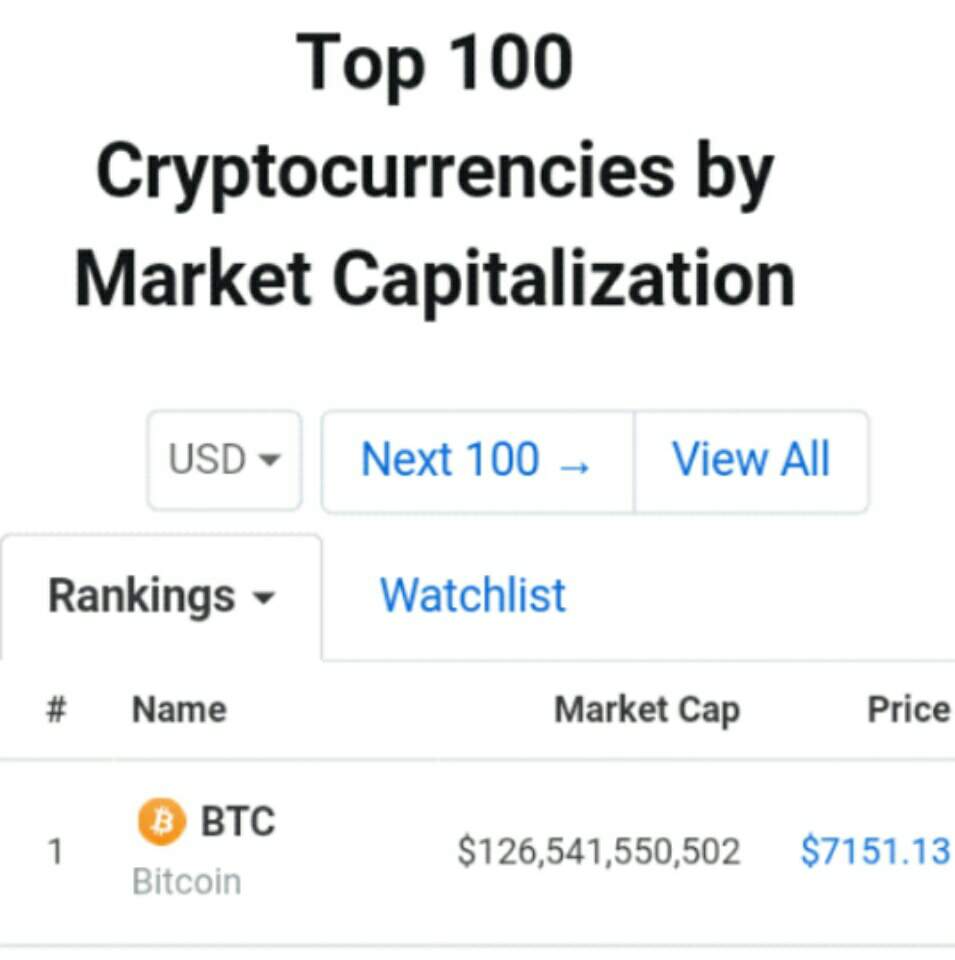Open the USD currency selector
This screenshot has width=955, height=960.
[223, 460]
